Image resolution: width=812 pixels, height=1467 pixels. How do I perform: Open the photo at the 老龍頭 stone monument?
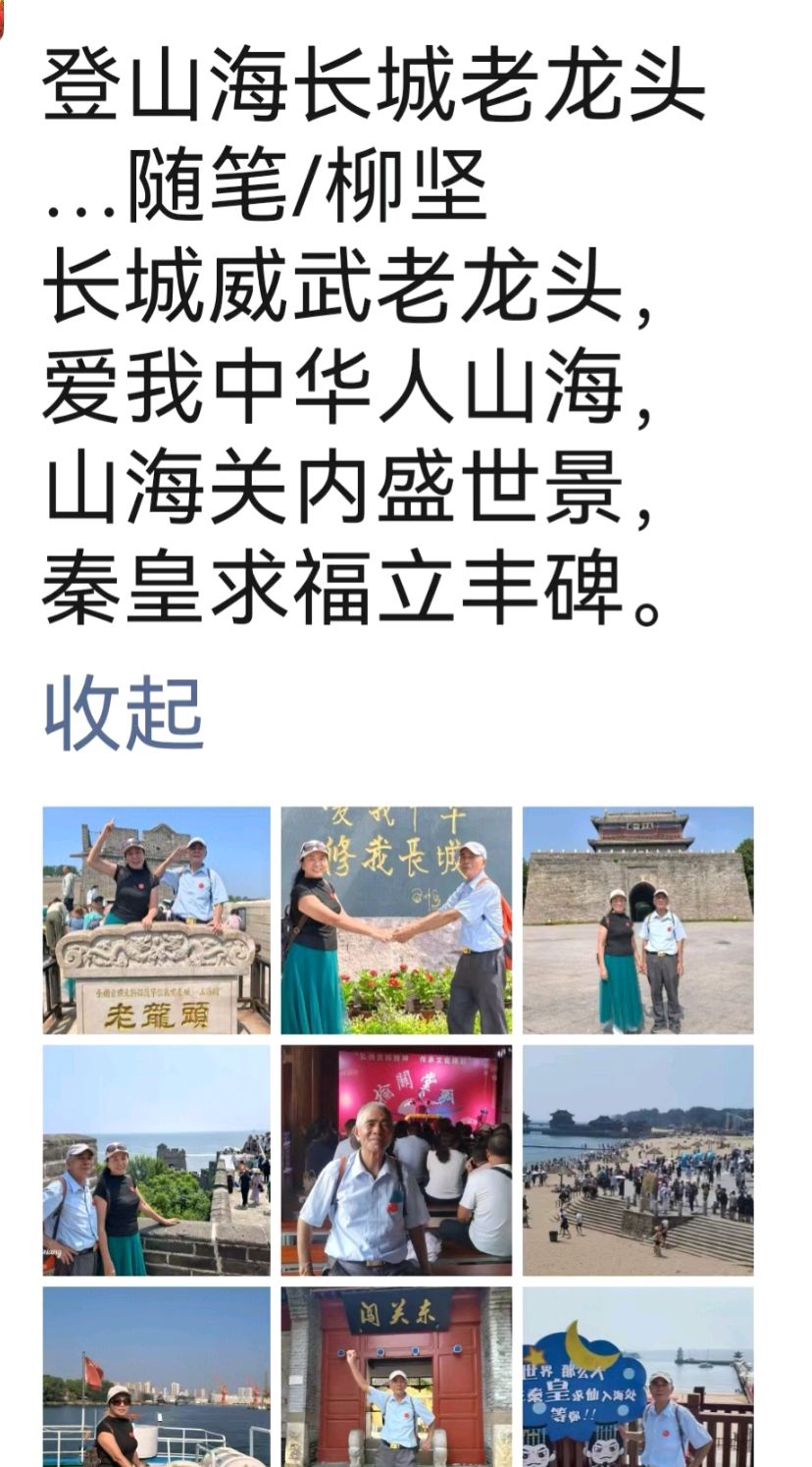point(156,919)
